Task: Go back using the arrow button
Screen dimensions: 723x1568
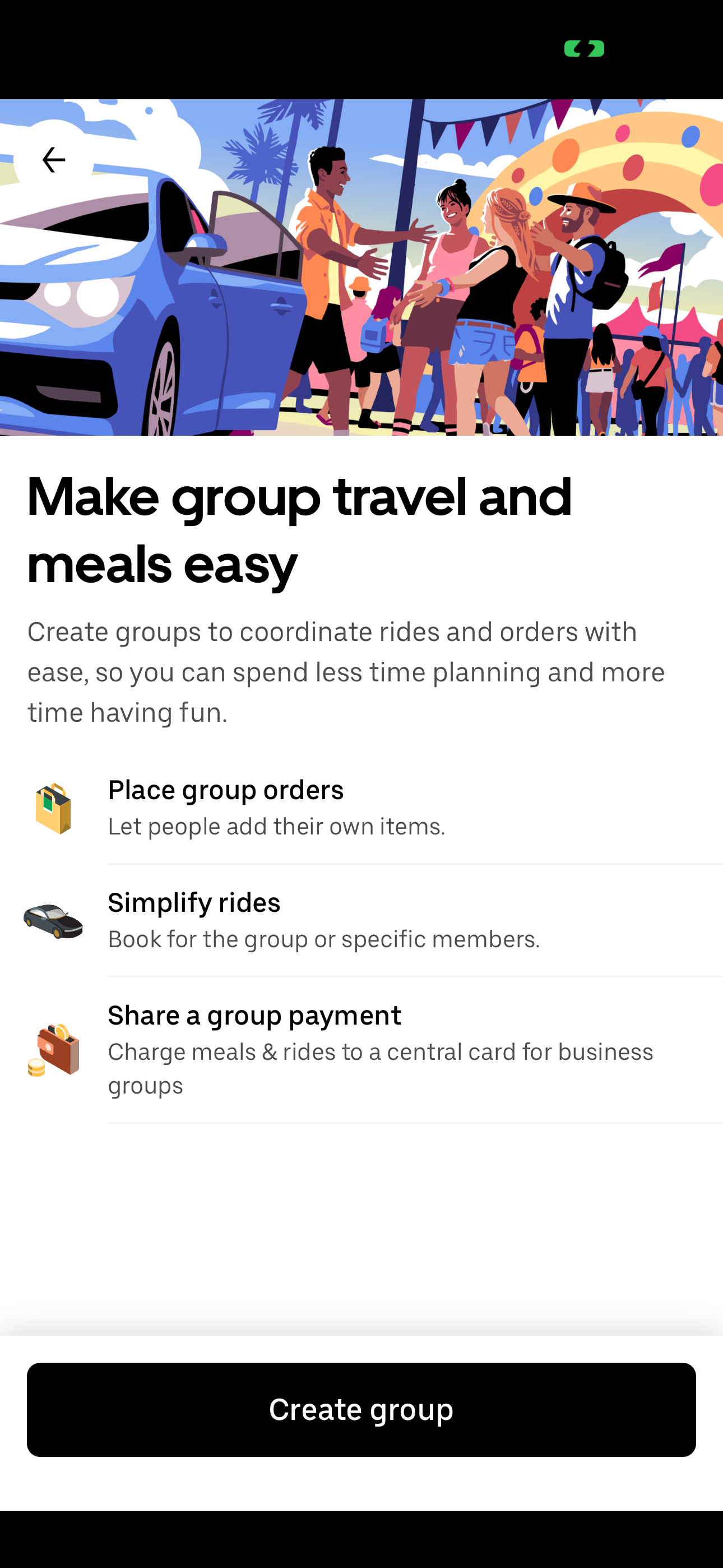Action: coord(54,160)
